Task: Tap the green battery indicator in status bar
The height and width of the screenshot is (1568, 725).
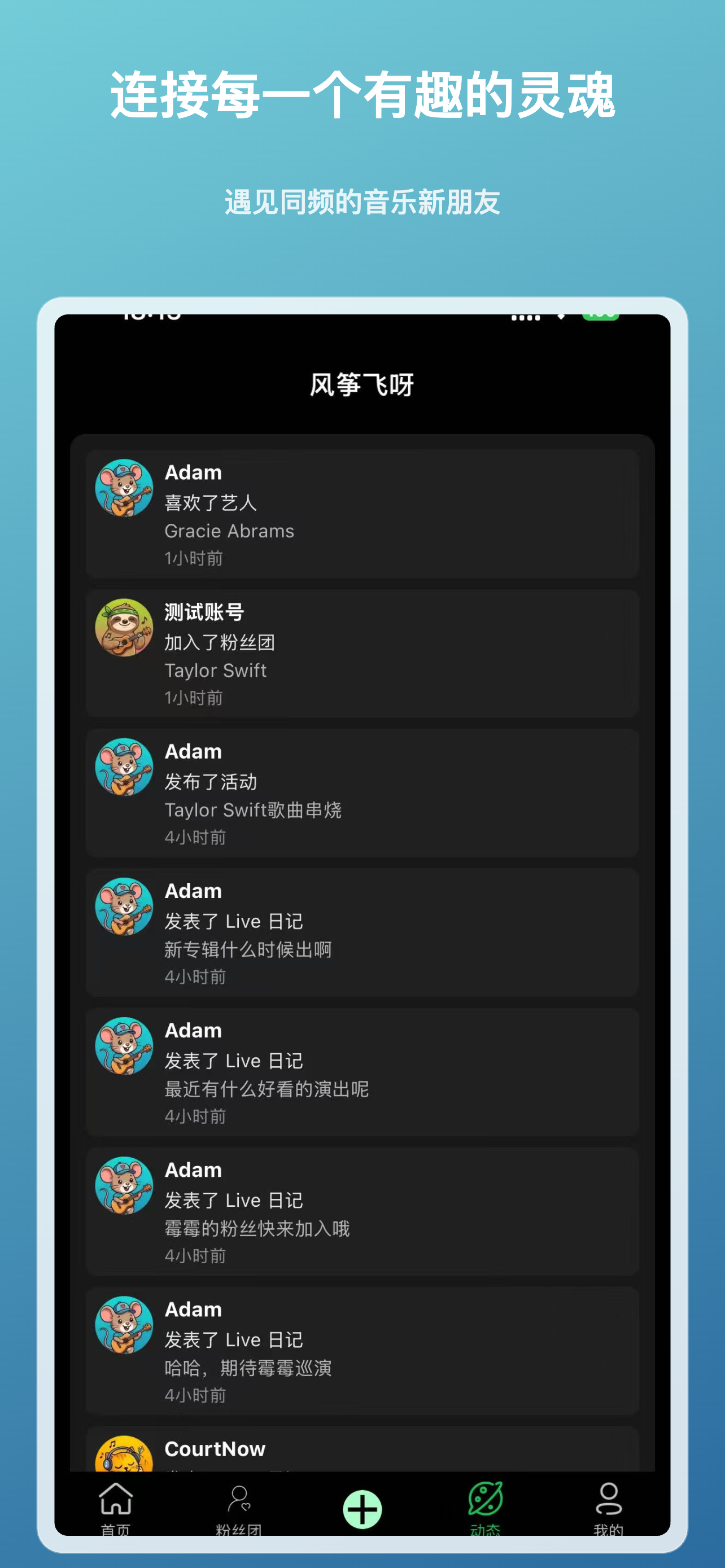Action: [x=600, y=316]
